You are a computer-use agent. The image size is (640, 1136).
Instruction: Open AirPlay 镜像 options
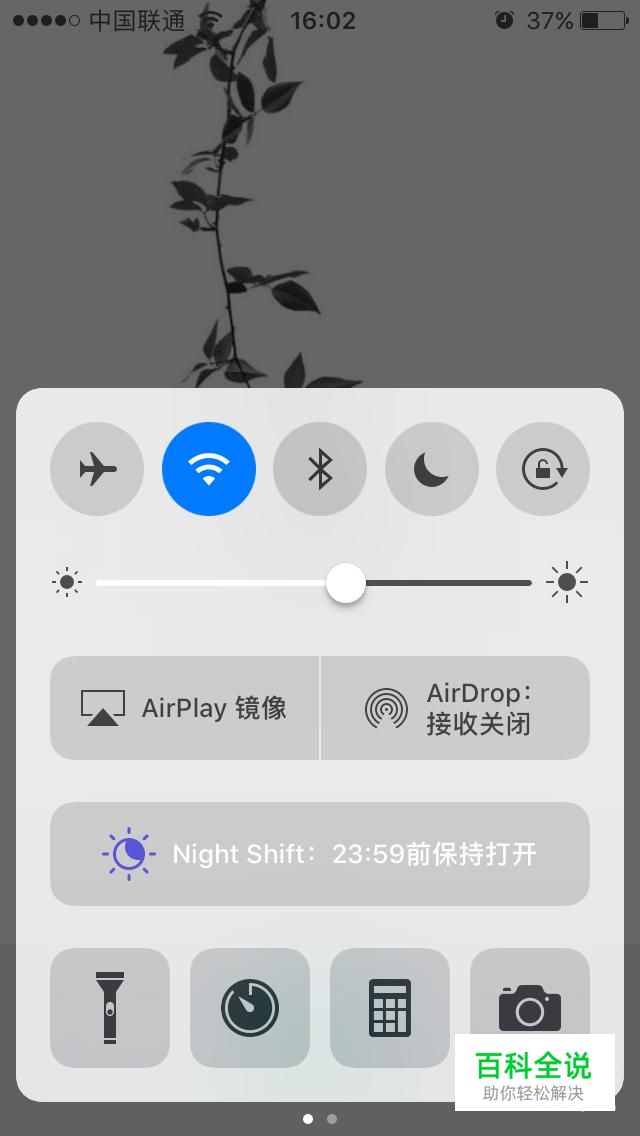click(185, 708)
